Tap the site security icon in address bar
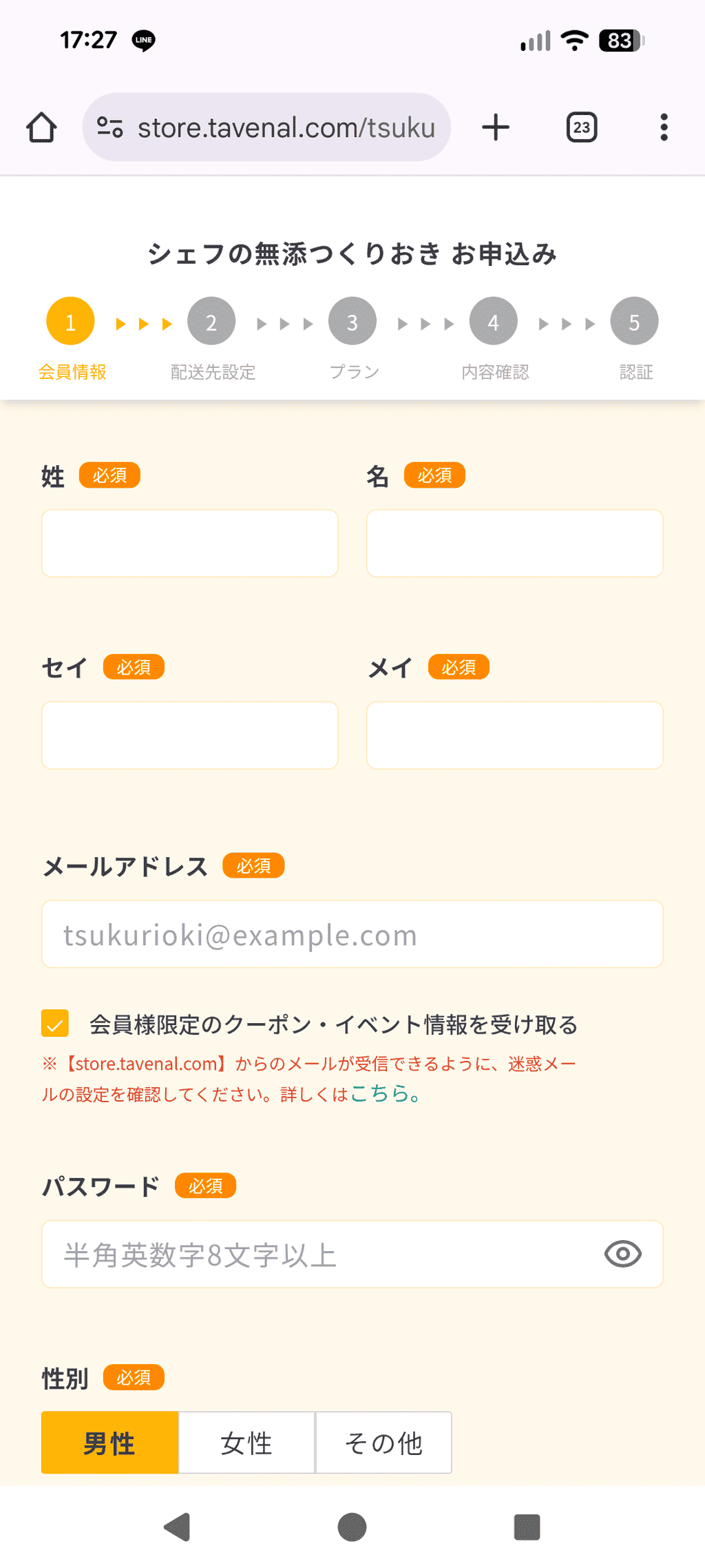This screenshot has width=705, height=1568. [112, 127]
